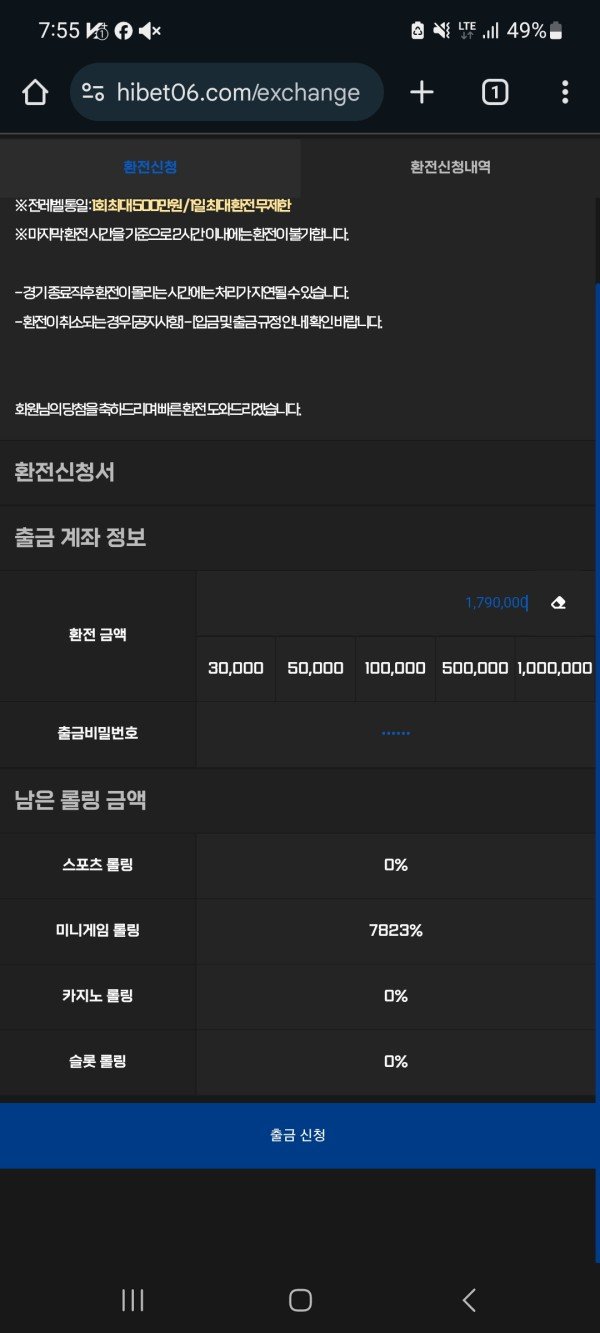Open a new browser tab
Viewport: 600px width, 1333px height.
(422, 93)
